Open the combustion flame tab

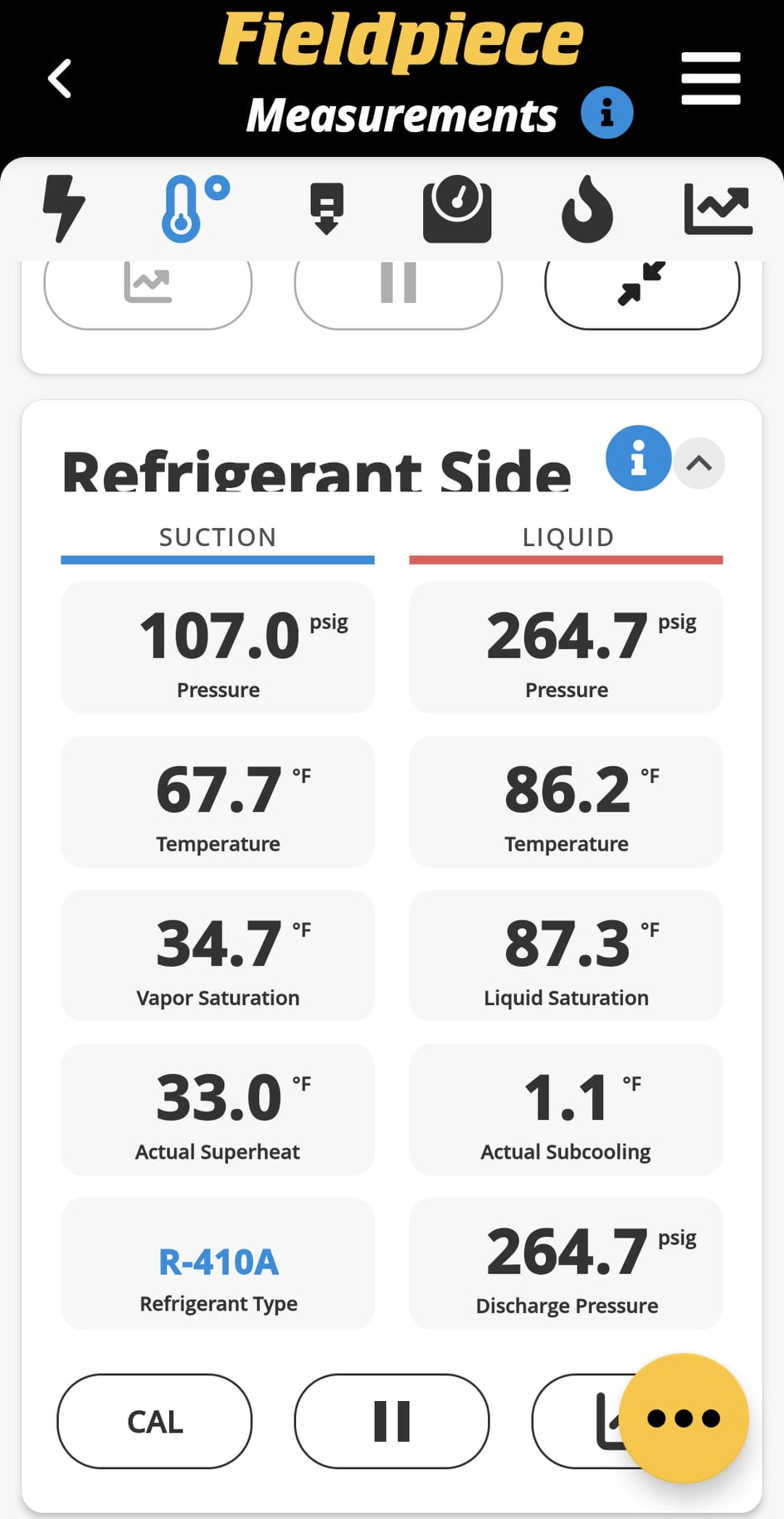click(x=587, y=208)
